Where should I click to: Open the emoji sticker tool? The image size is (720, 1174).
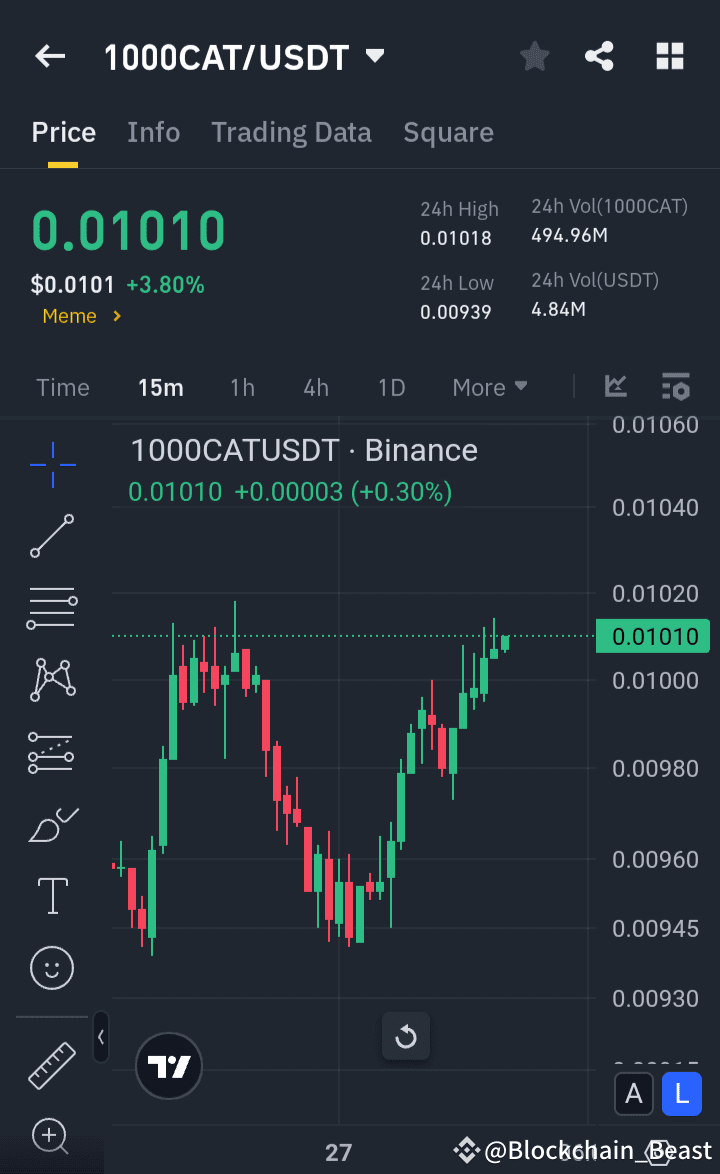(x=51, y=967)
